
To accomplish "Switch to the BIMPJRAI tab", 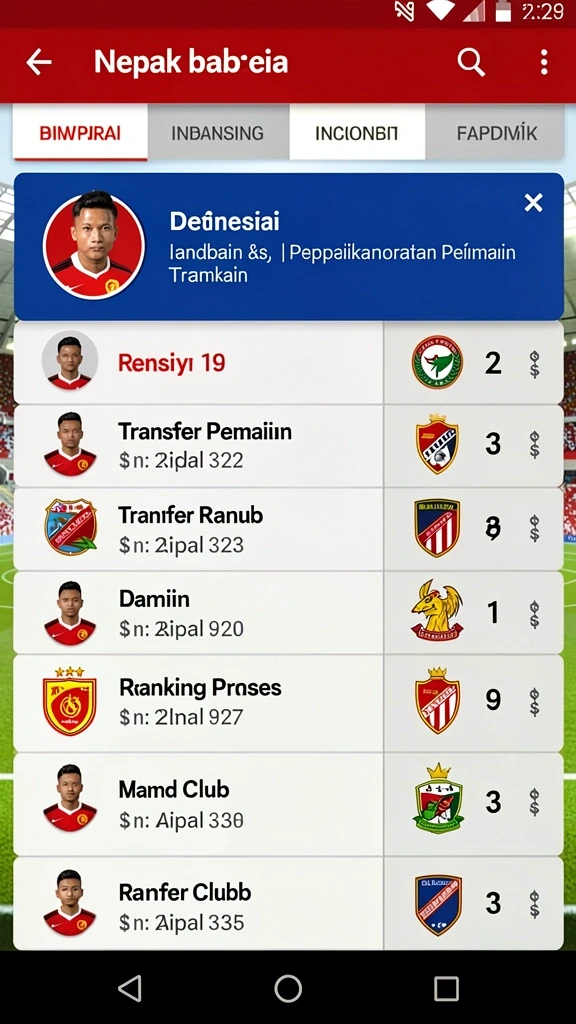I will (80, 133).
